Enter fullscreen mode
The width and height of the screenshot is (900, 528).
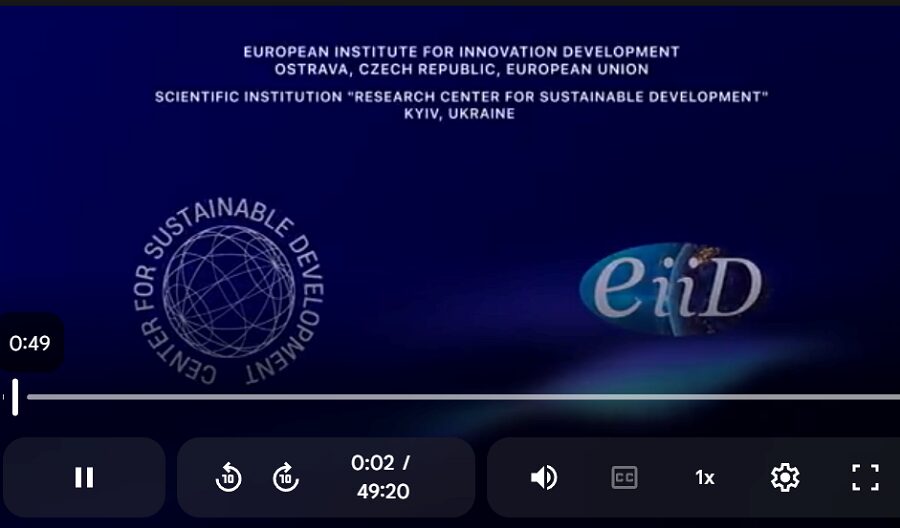point(865,477)
